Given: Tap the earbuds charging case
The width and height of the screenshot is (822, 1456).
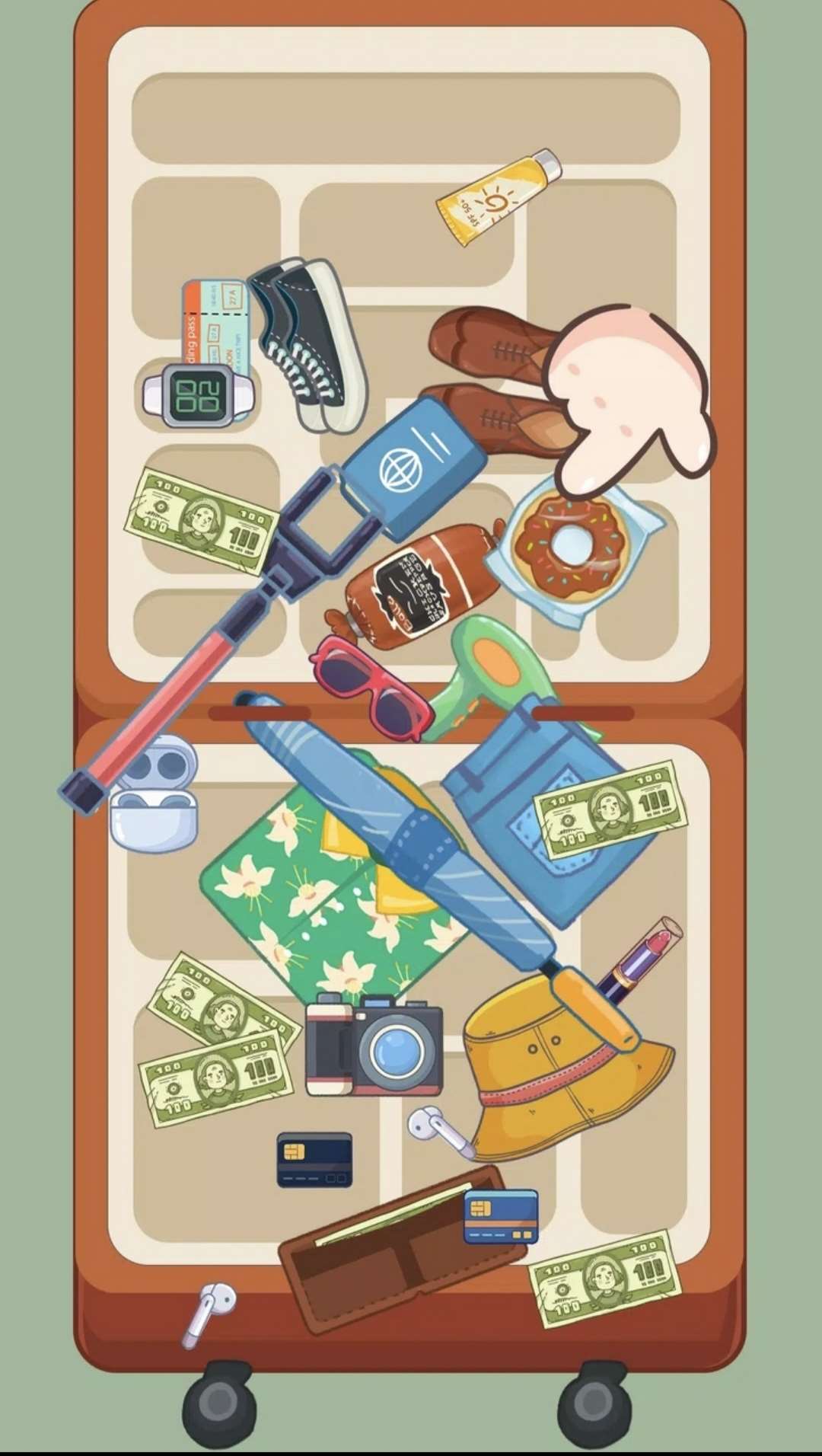Looking at the screenshot, I should (x=153, y=798).
